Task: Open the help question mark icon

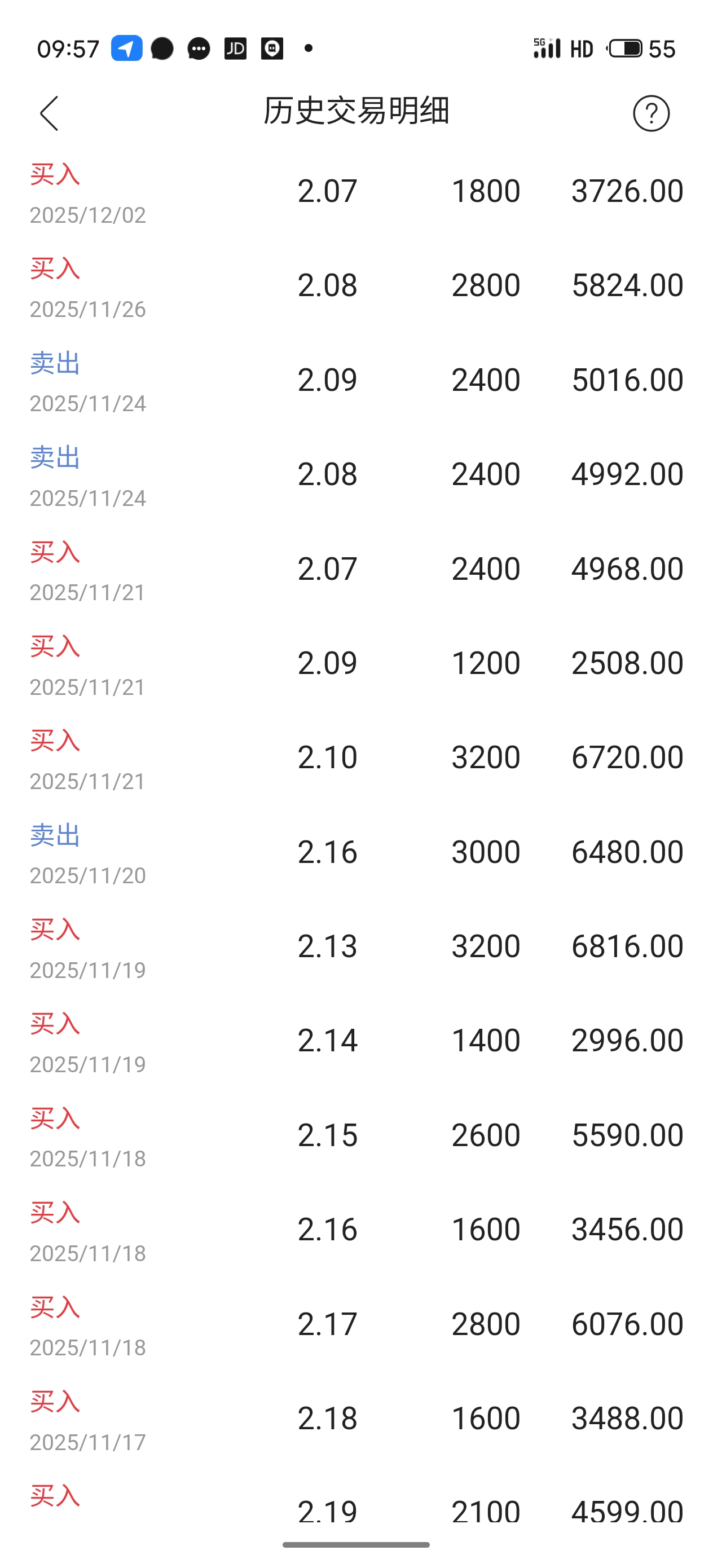Action: tap(651, 113)
